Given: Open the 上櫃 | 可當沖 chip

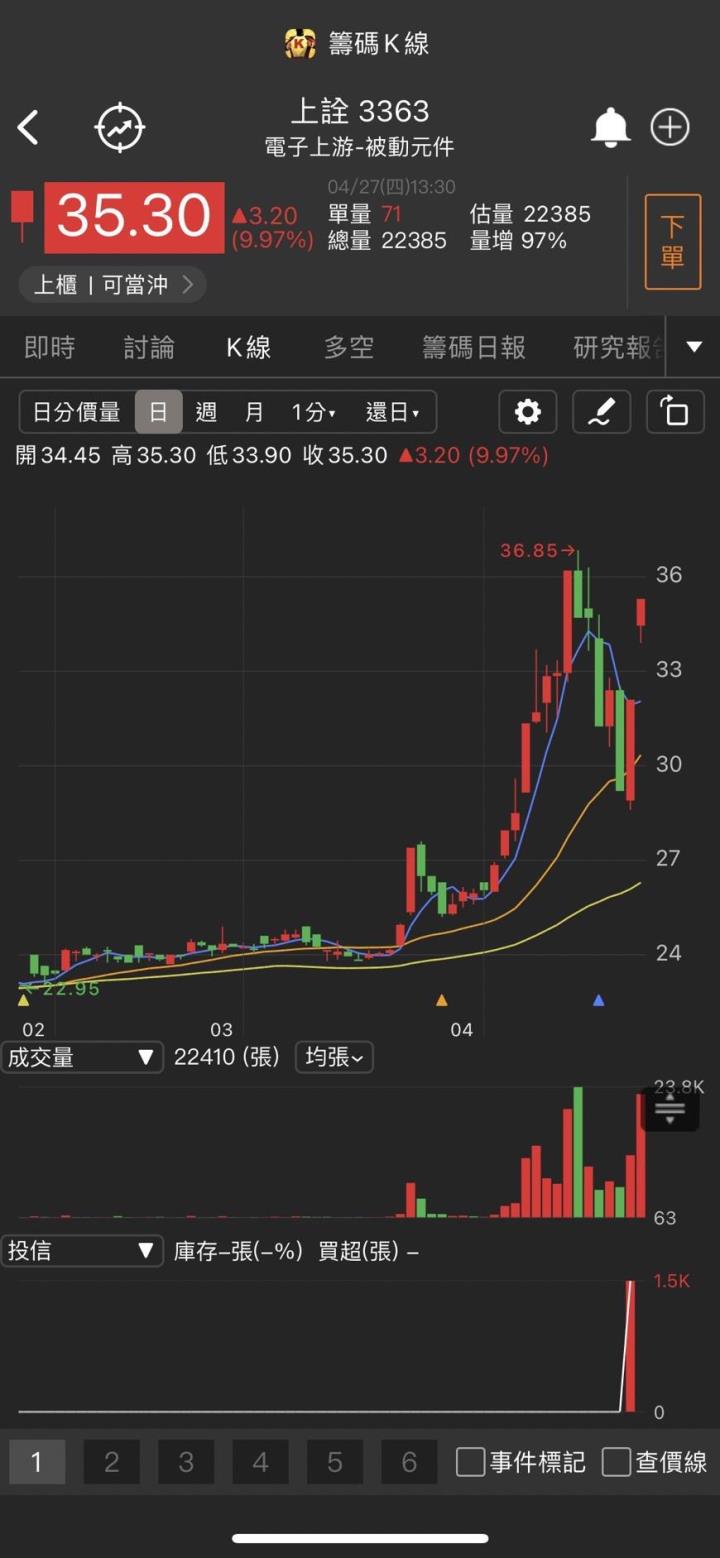Looking at the screenshot, I should (112, 285).
